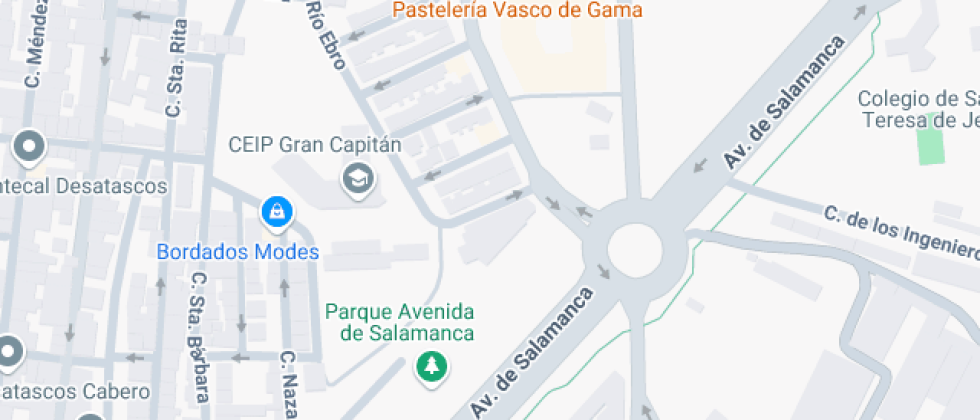
Task: Open the Atecal Desatascos place pin
Action: (28, 148)
